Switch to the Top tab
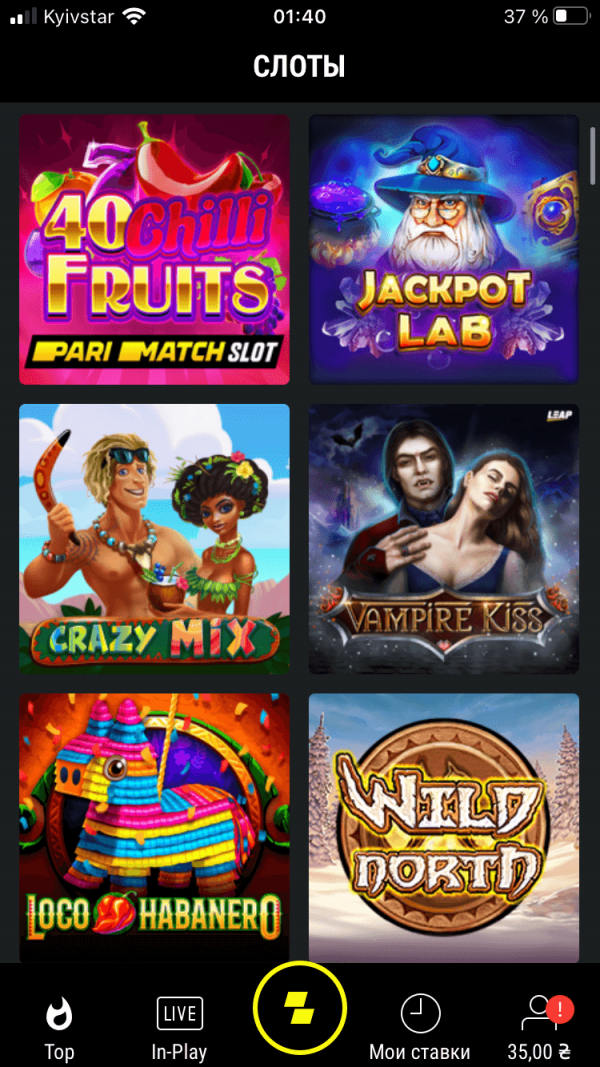Image resolution: width=600 pixels, height=1067 pixels. tap(60, 1028)
